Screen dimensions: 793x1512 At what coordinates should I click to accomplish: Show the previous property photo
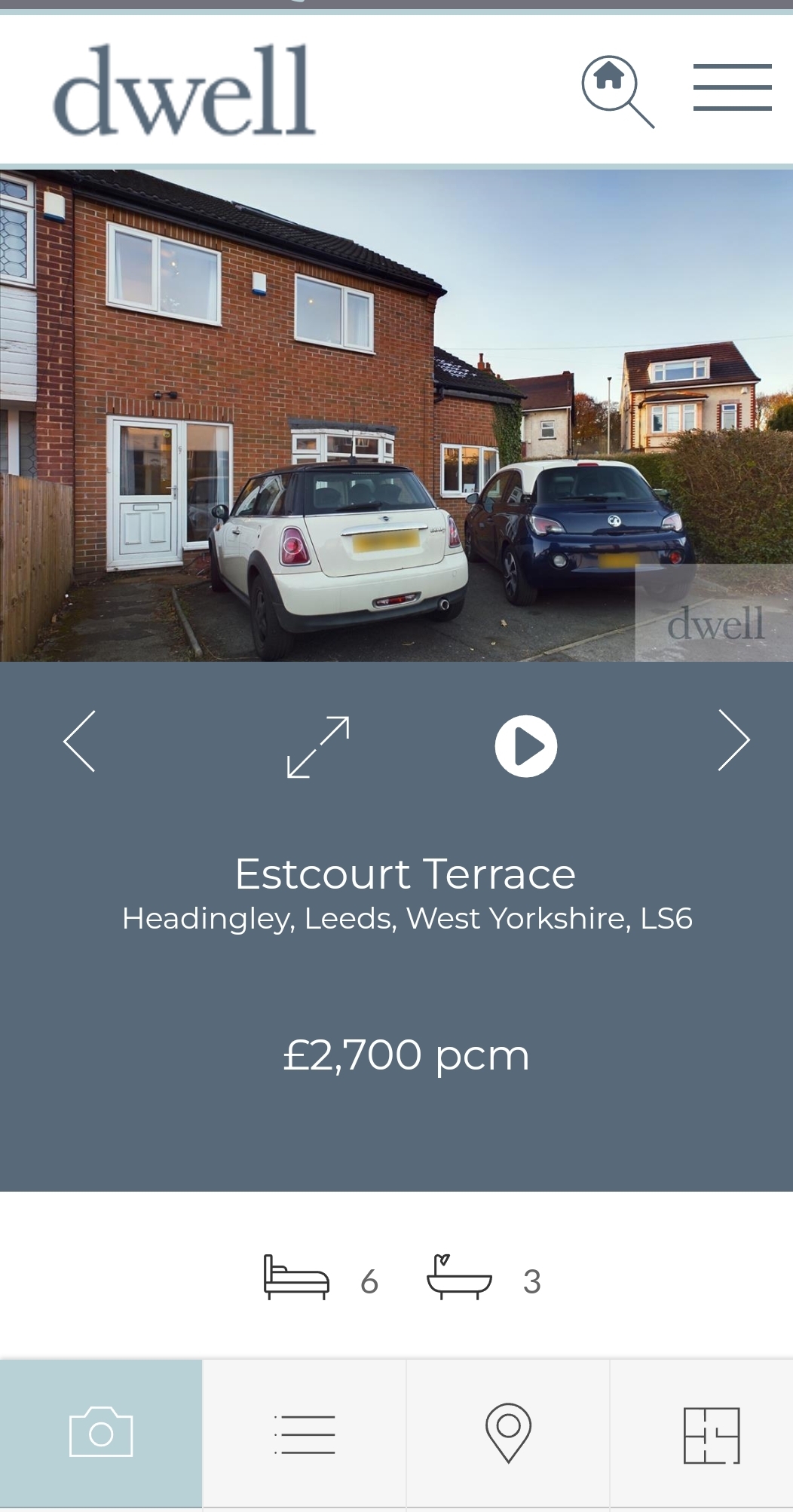tap(80, 741)
